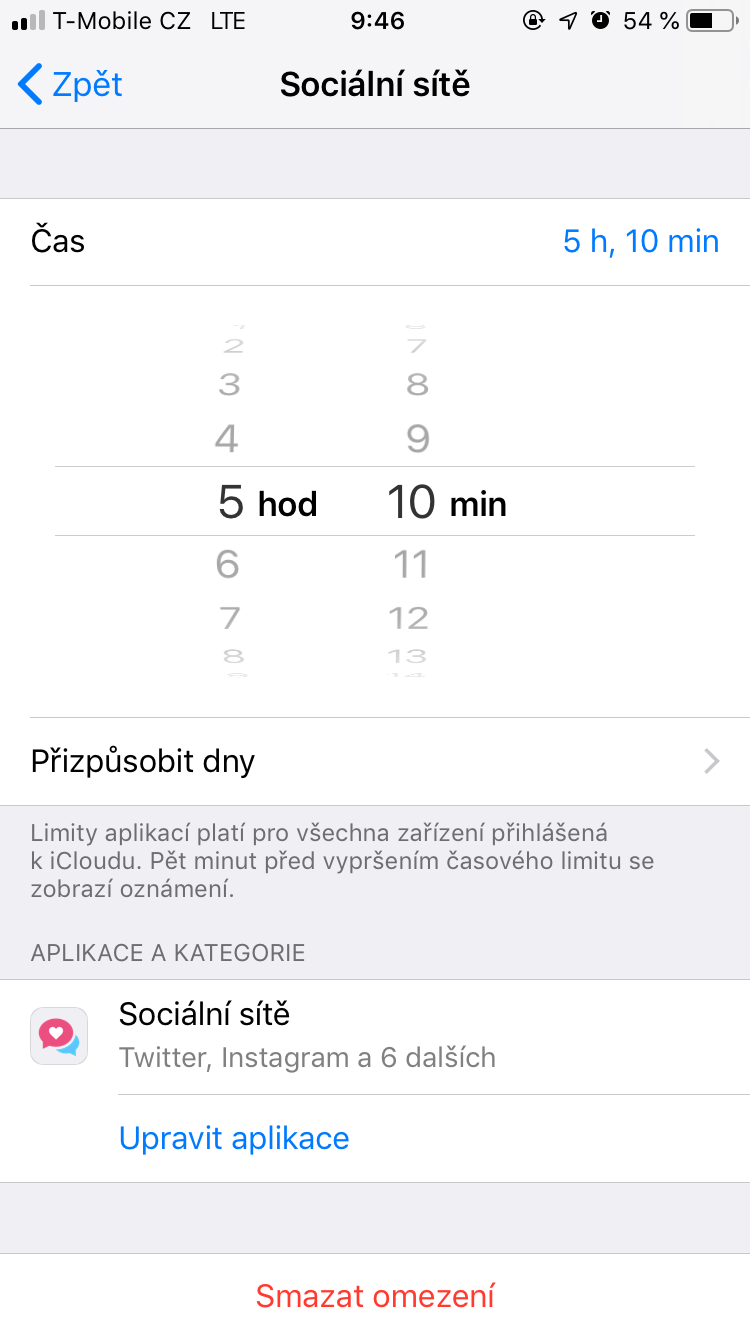
Task: Collapse the Čas time picker row
Action: click(375, 242)
